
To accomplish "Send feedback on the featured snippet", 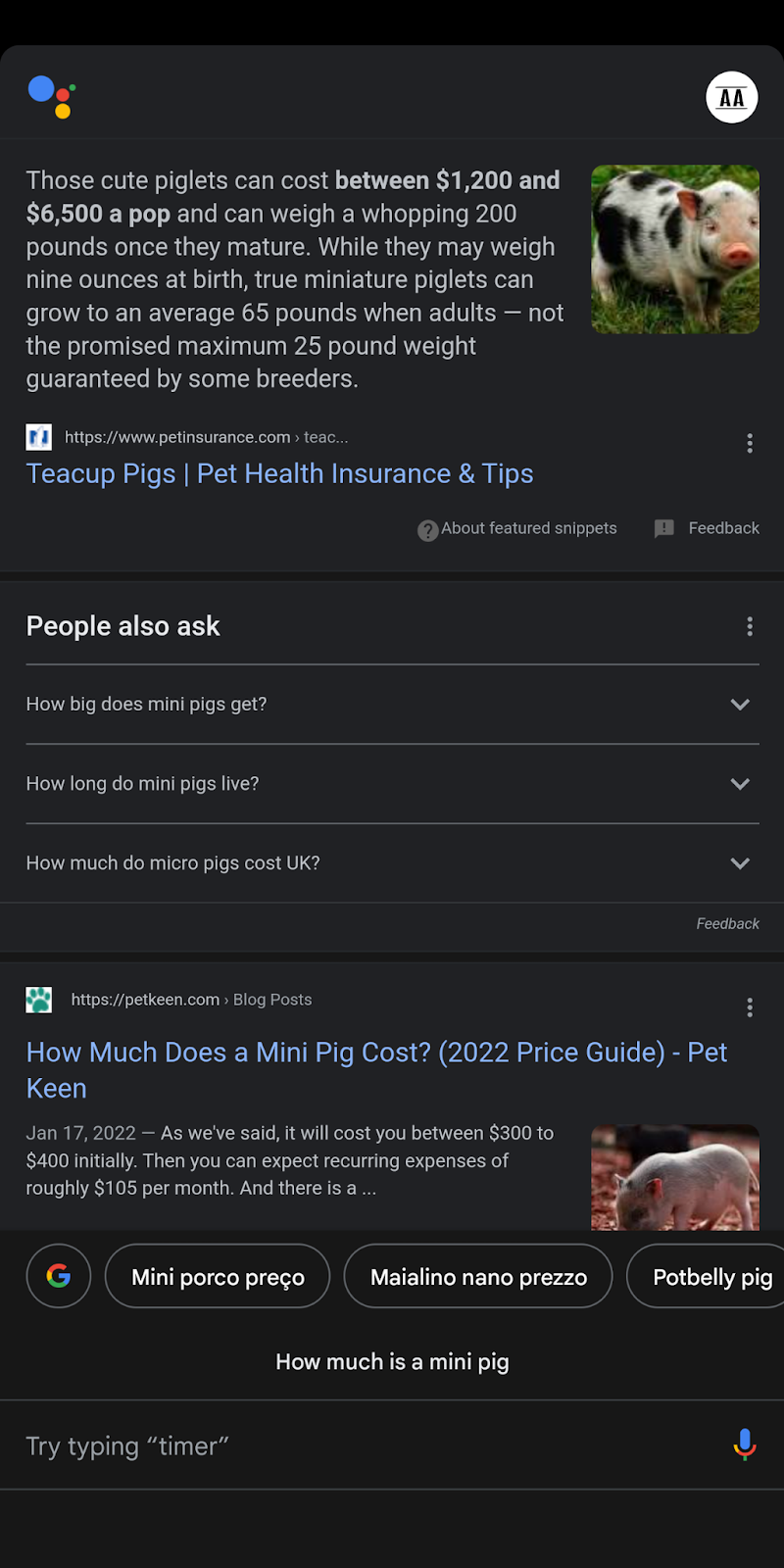I will coord(708,528).
